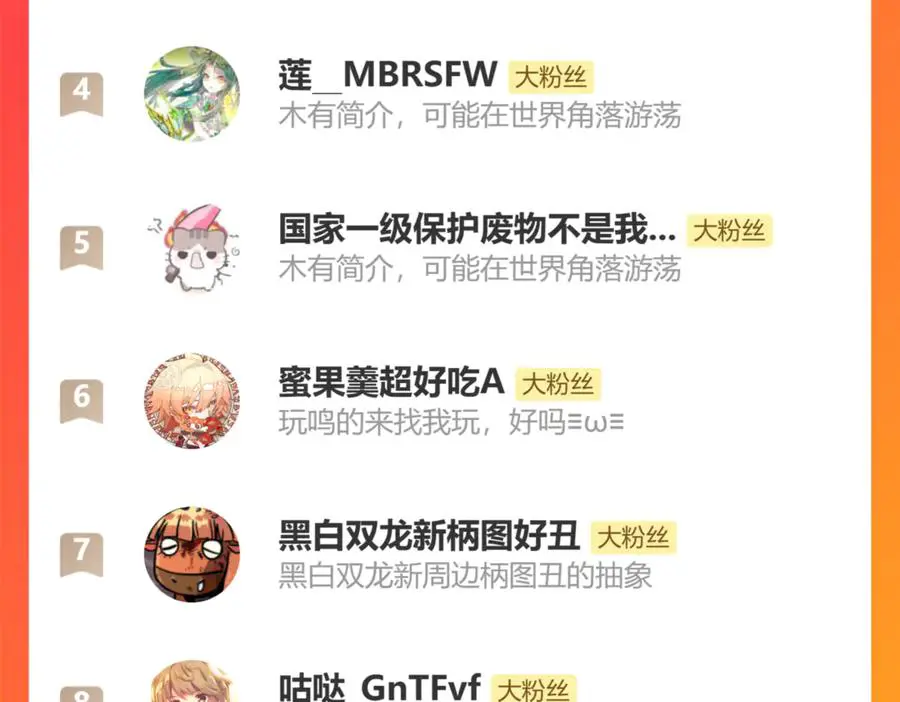Open the profile of 莲__MBRSFW
The width and height of the screenshot is (900, 702).
(449, 95)
